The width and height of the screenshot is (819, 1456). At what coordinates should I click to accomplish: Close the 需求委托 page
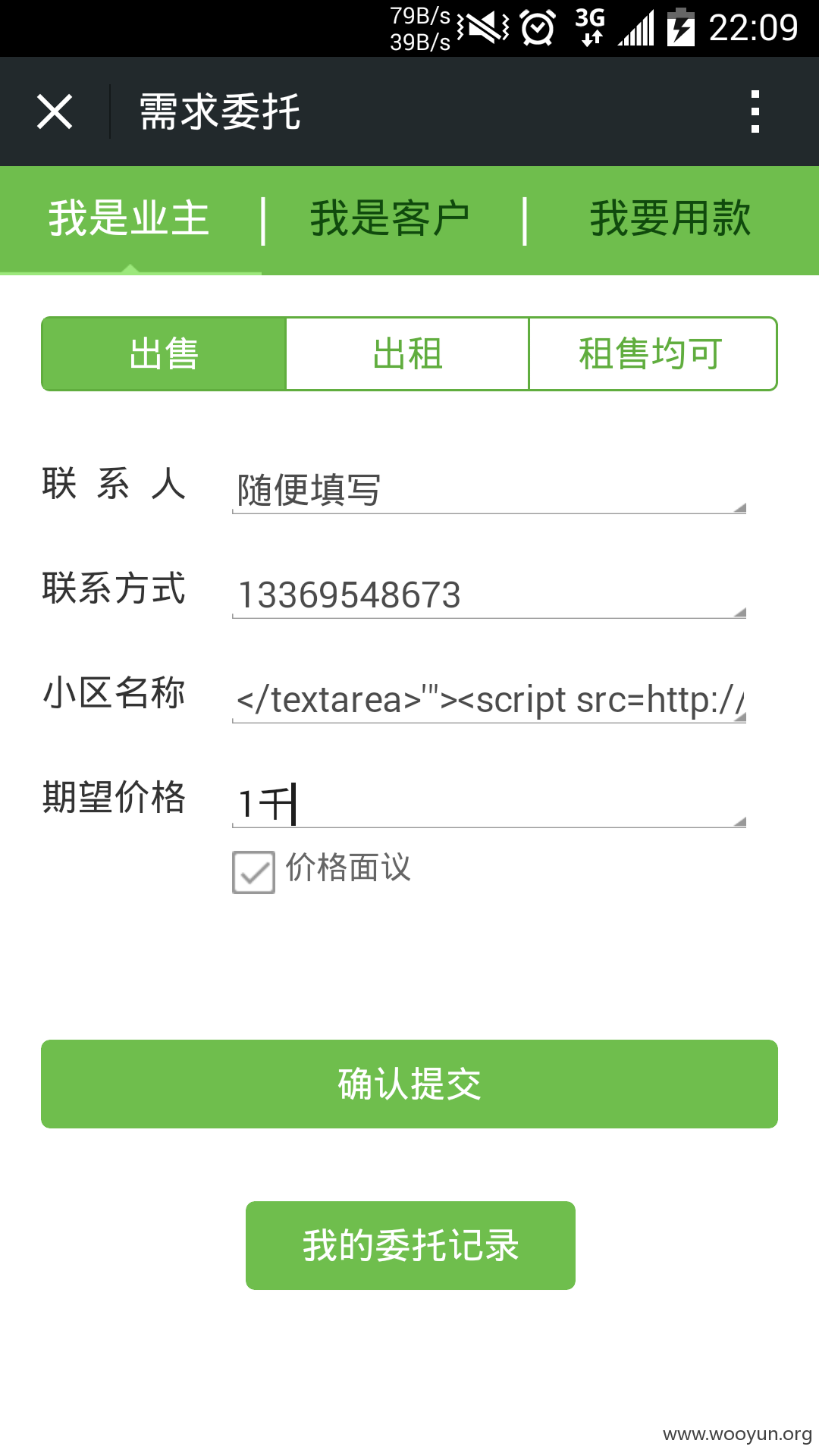coord(55,112)
